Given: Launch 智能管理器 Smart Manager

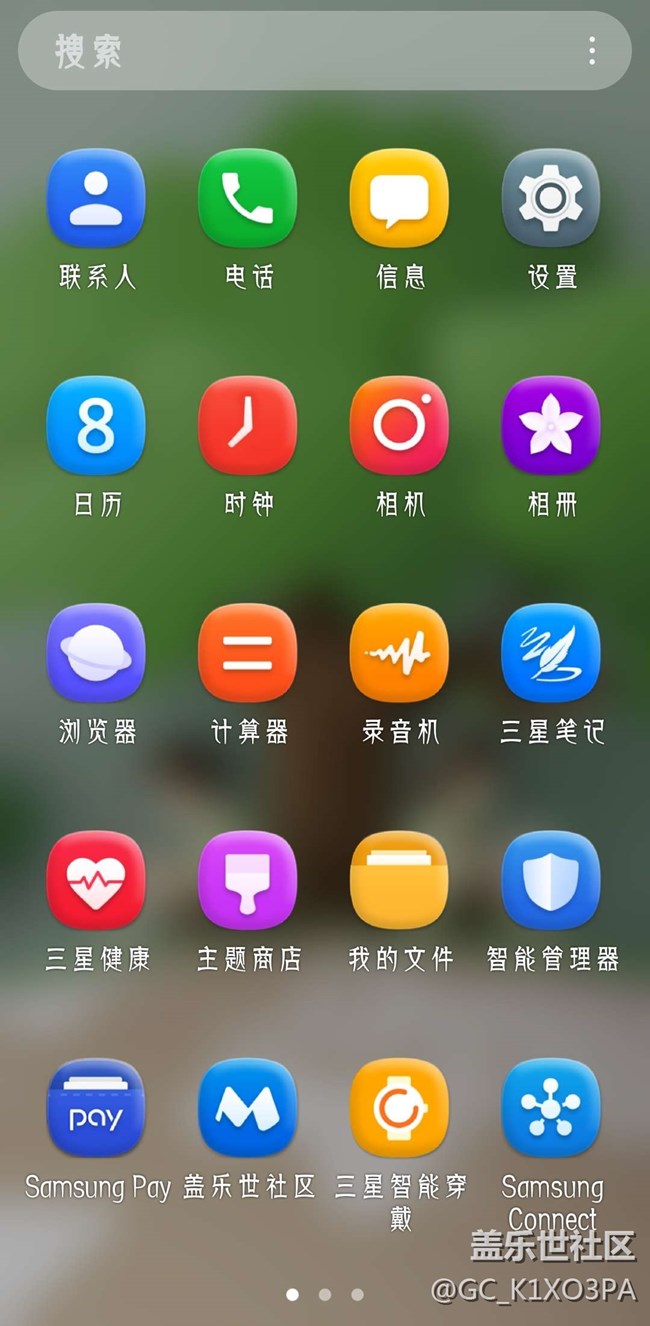Looking at the screenshot, I should click(x=551, y=880).
